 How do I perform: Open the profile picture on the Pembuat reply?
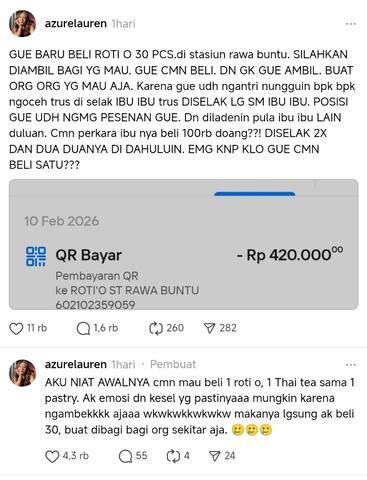(22, 373)
